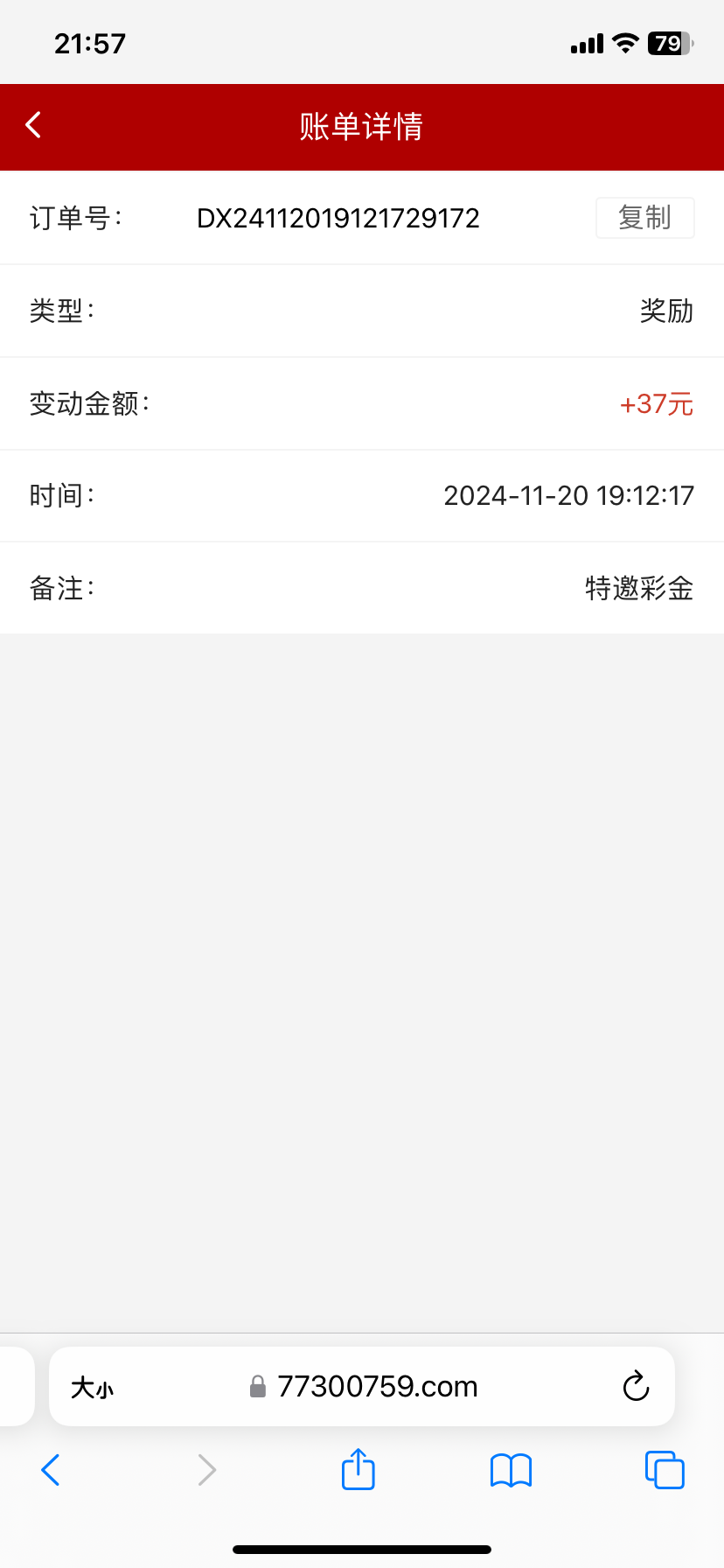Navigate back in Safari browser history
The height and width of the screenshot is (1568, 724).
click(x=51, y=1470)
